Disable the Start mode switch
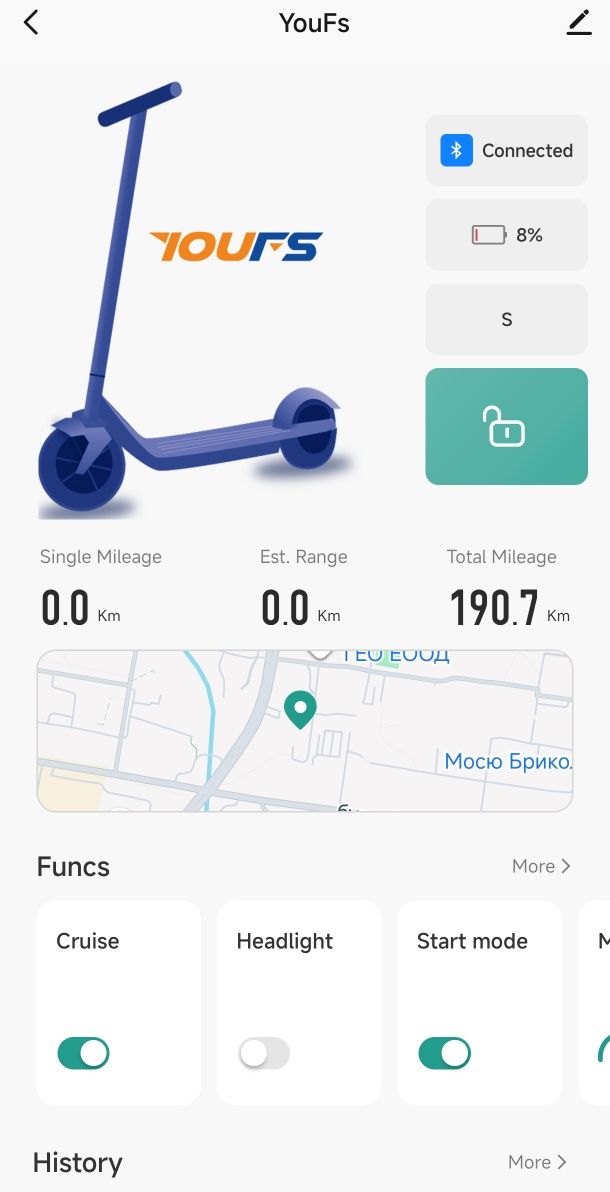The width and height of the screenshot is (610, 1192). tap(444, 1053)
